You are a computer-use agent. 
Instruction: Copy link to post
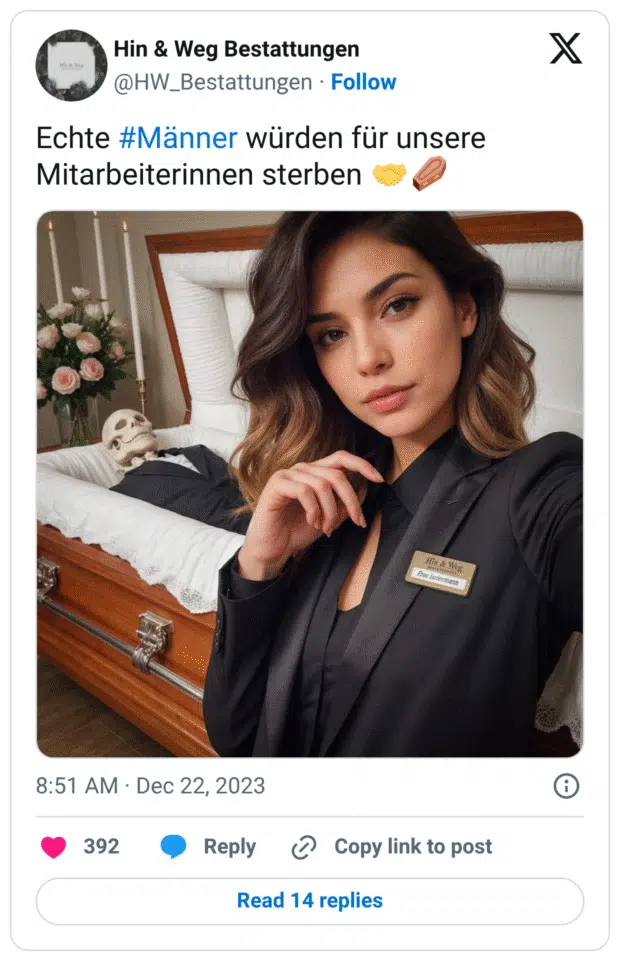[x=392, y=847]
